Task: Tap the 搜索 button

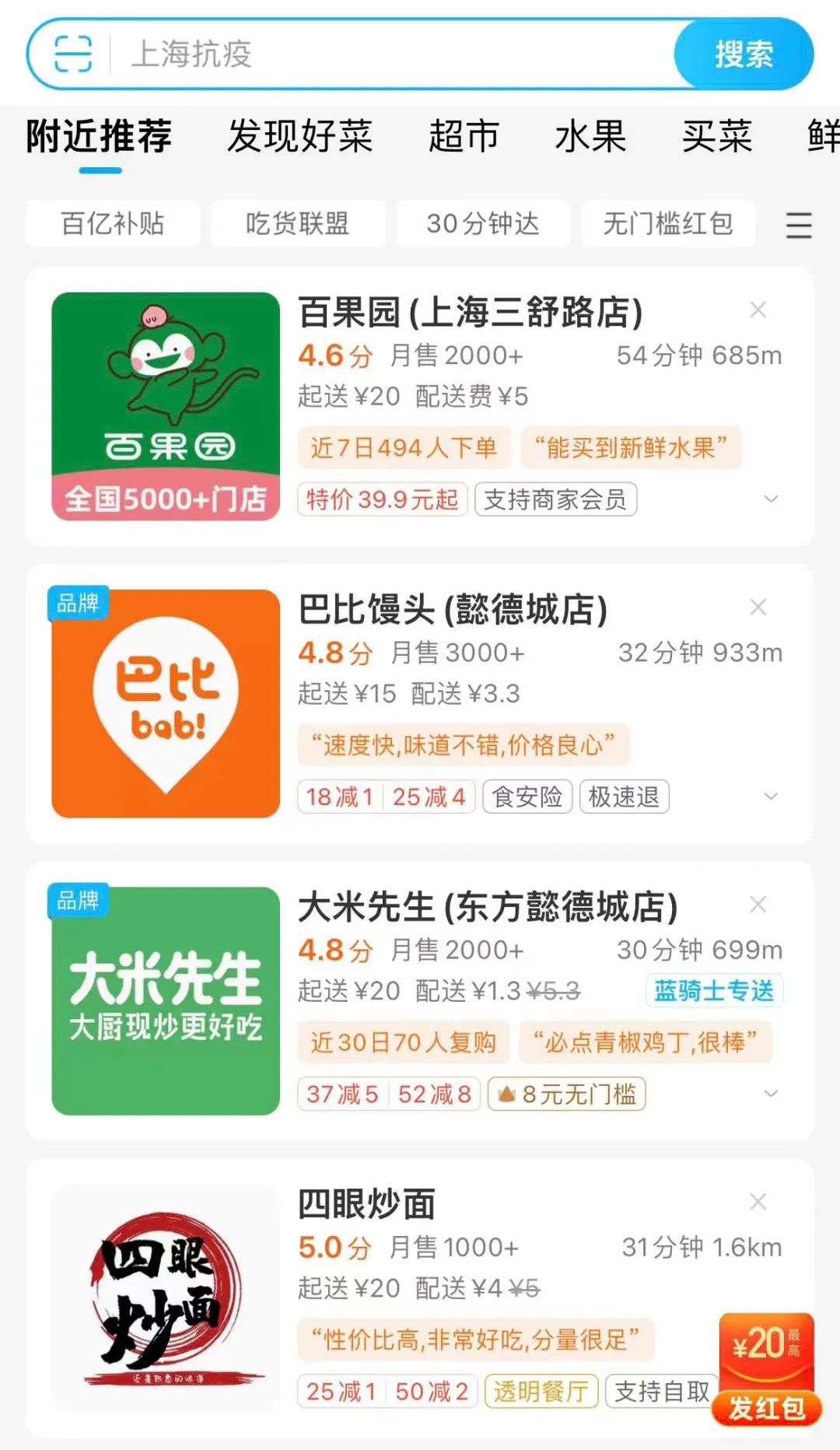Action: coord(744,54)
